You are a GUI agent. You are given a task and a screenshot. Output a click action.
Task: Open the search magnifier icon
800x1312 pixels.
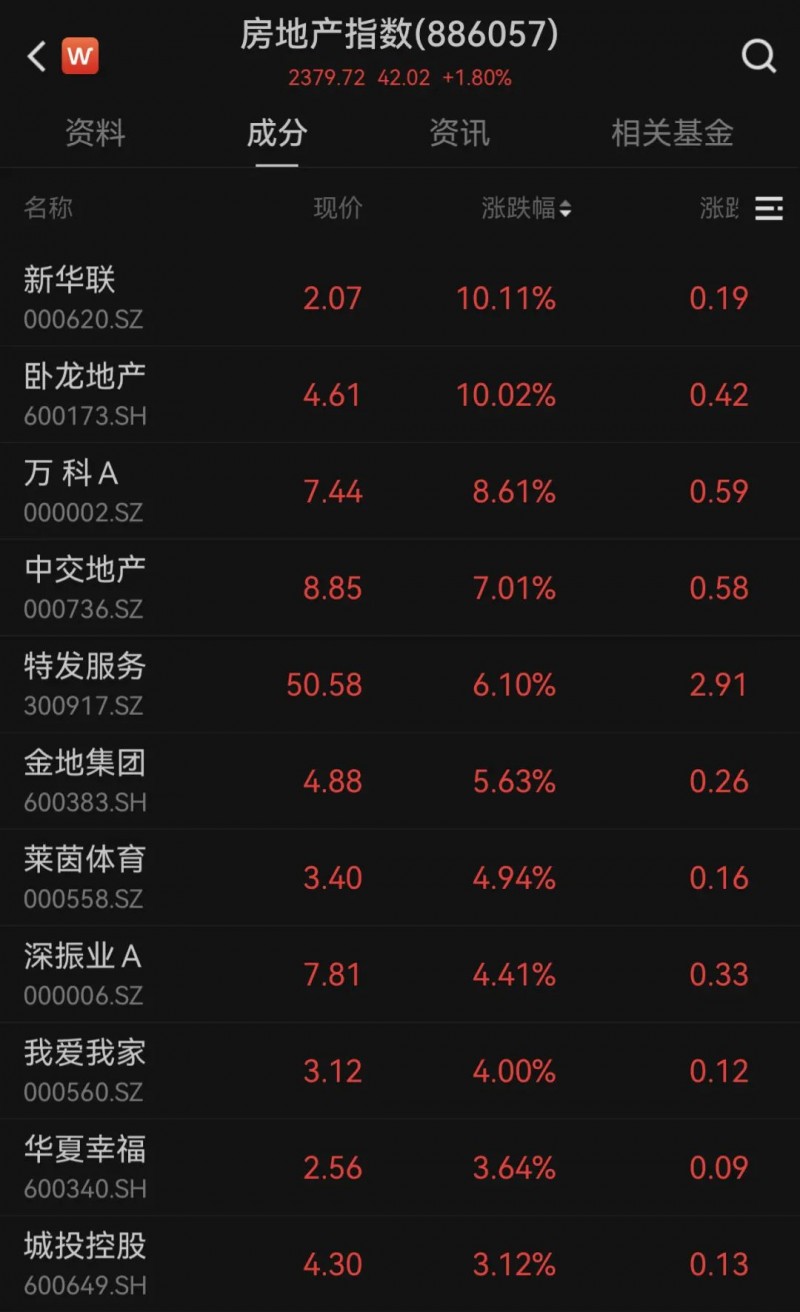point(759,56)
